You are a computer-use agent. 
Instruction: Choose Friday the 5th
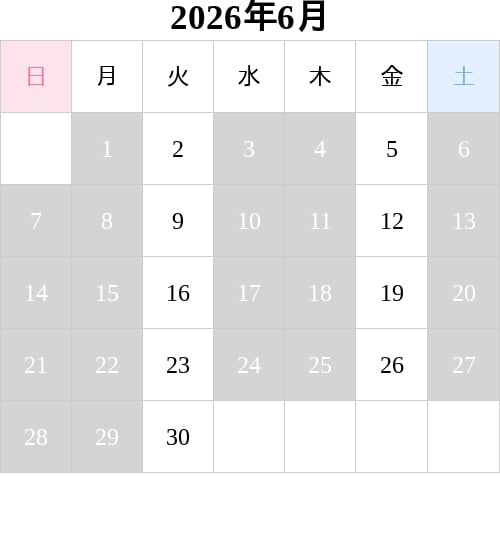click(391, 149)
